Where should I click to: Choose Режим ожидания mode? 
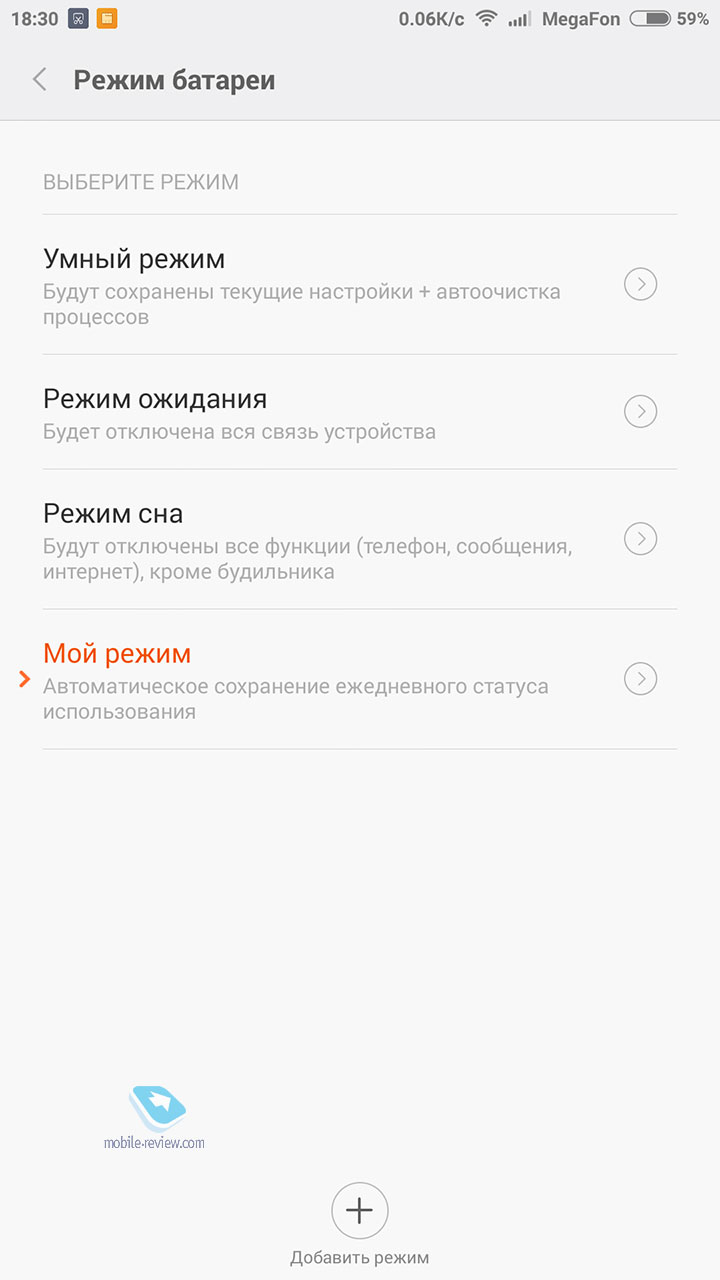(x=360, y=412)
